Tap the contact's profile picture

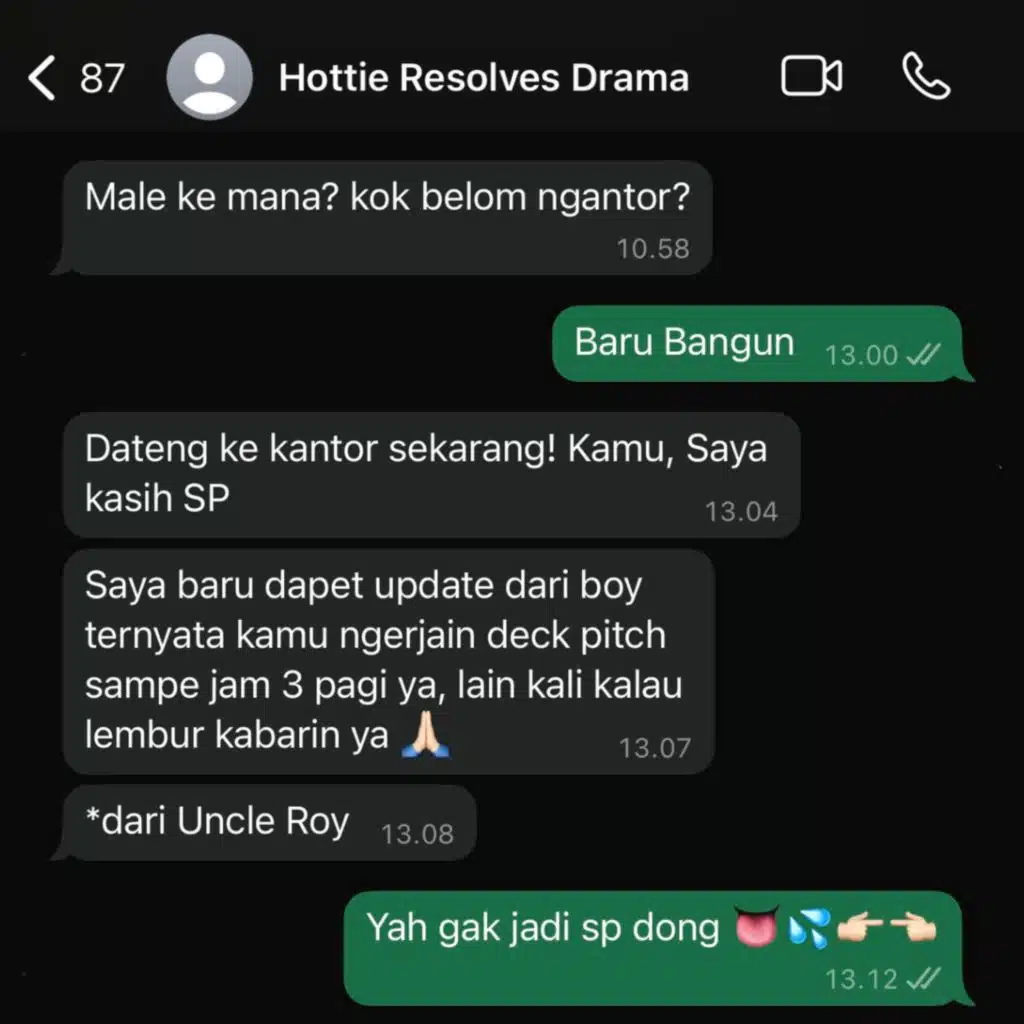(x=209, y=77)
